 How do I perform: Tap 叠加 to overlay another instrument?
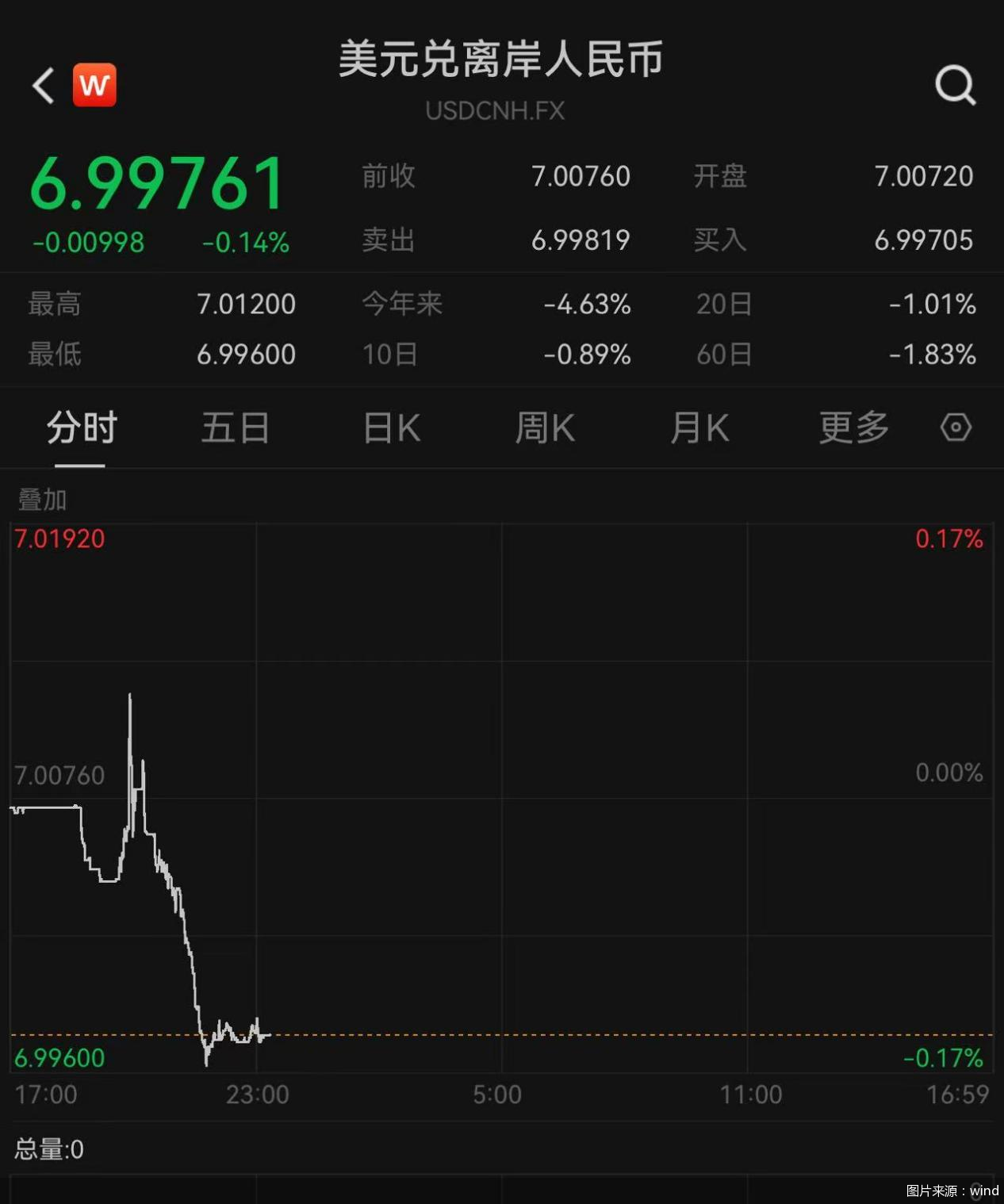pos(42,500)
